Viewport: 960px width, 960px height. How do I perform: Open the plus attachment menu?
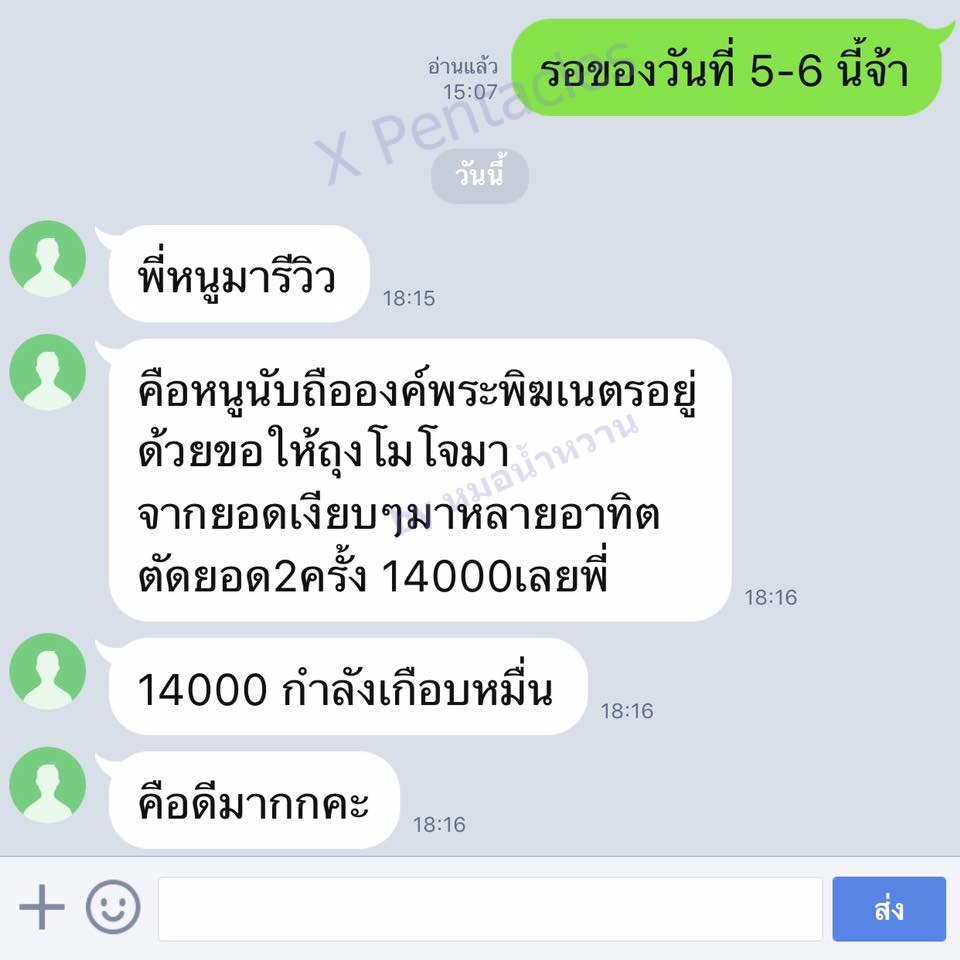pos(42,908)
